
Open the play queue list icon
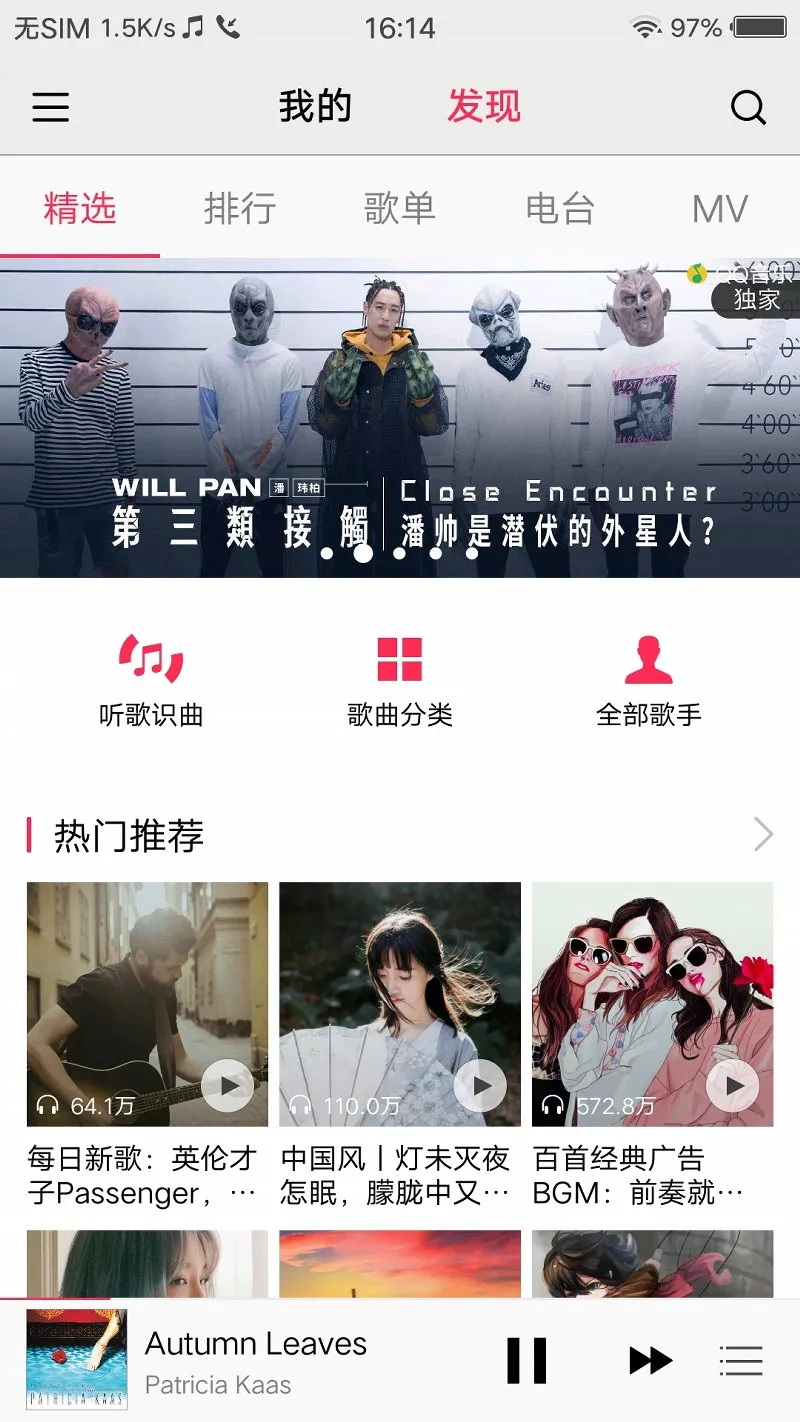tap(741, 1360)
